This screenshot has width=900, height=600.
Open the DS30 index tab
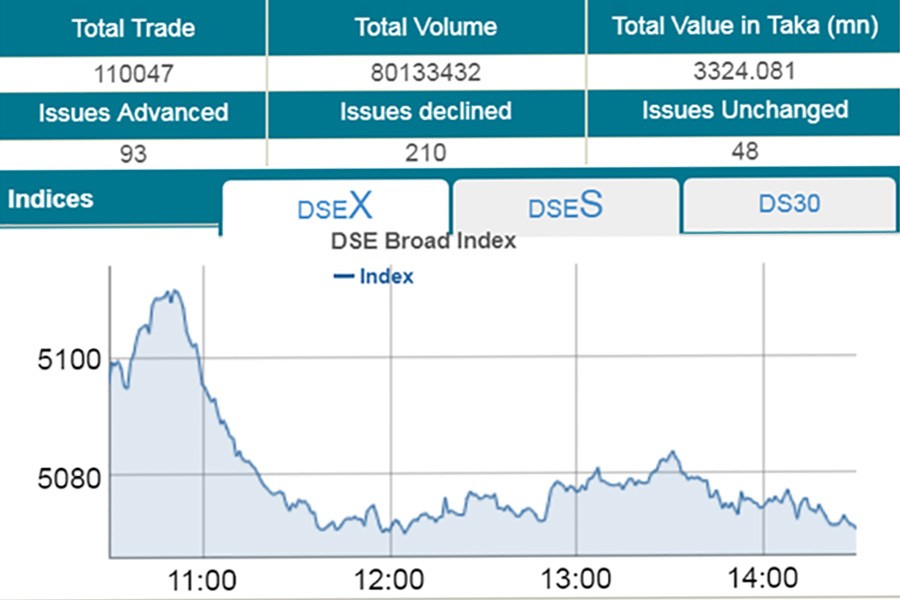point(789,204)
